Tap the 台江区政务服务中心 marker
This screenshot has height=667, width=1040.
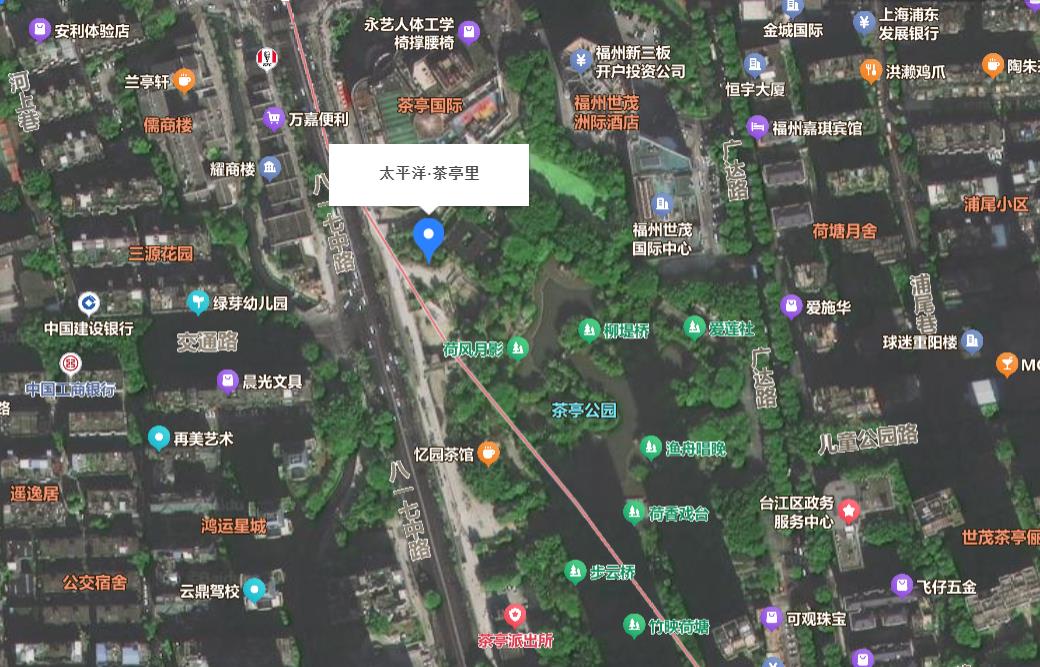coord(849,512)
